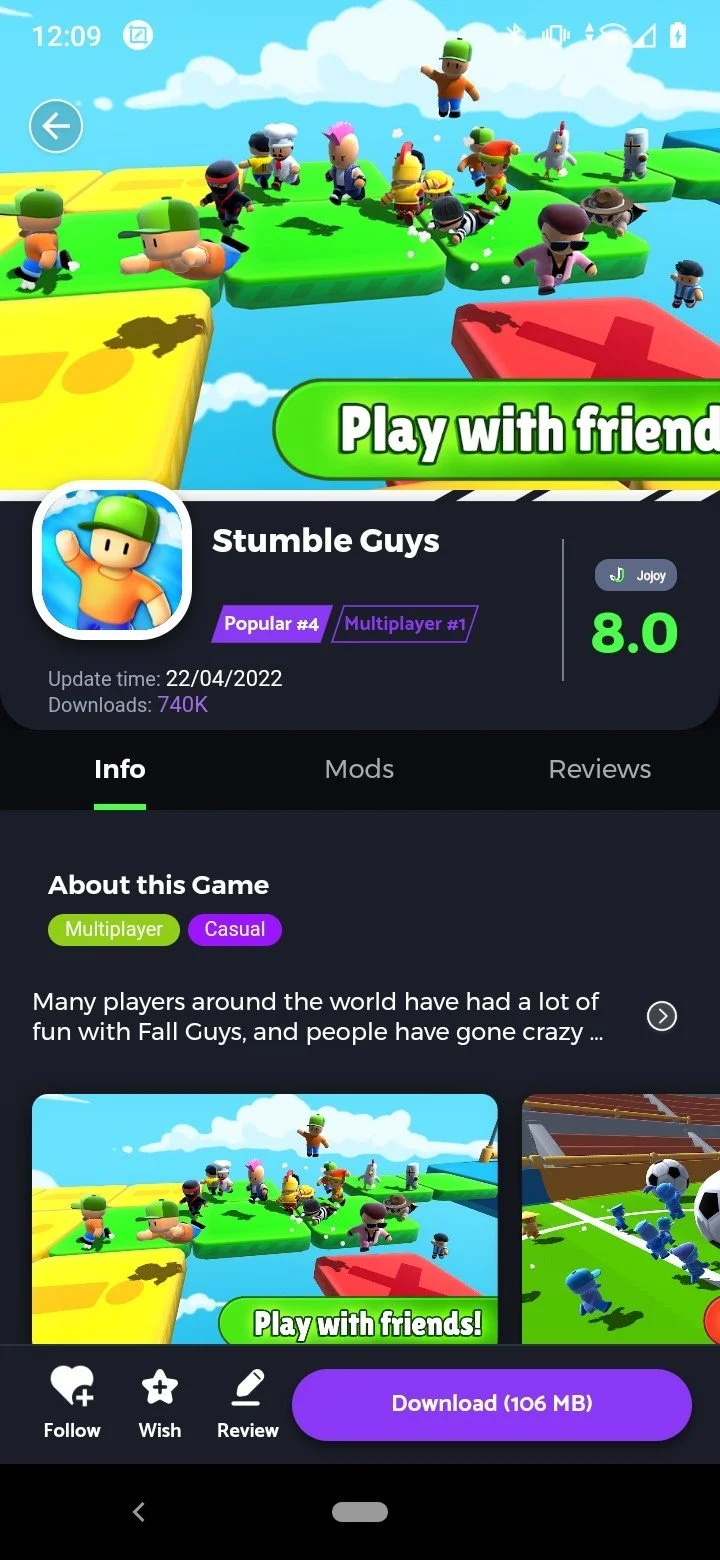Tap the Multiplayer genre chip
Screen dimensions: 720x1560
coord(114,929)
